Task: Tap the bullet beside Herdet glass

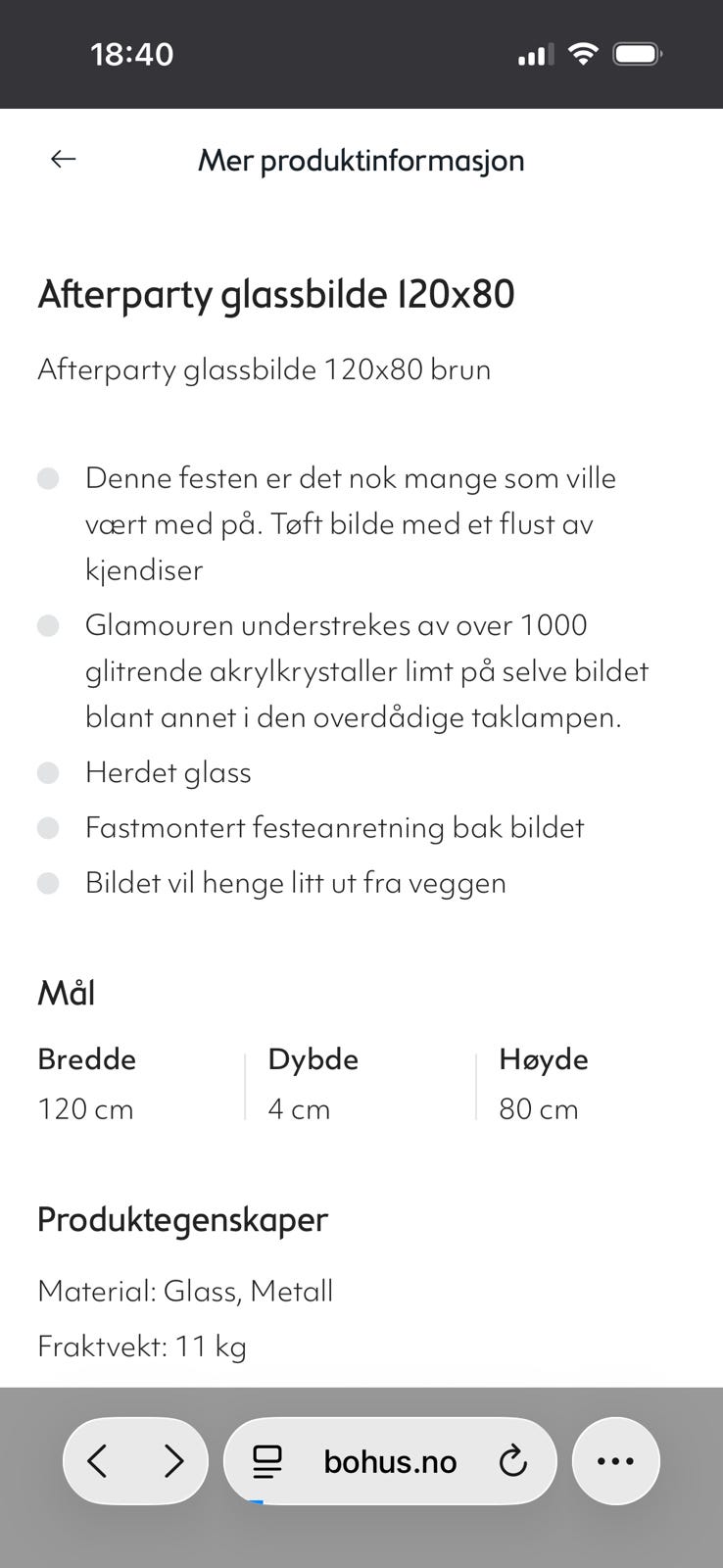Action: [47, 772]
